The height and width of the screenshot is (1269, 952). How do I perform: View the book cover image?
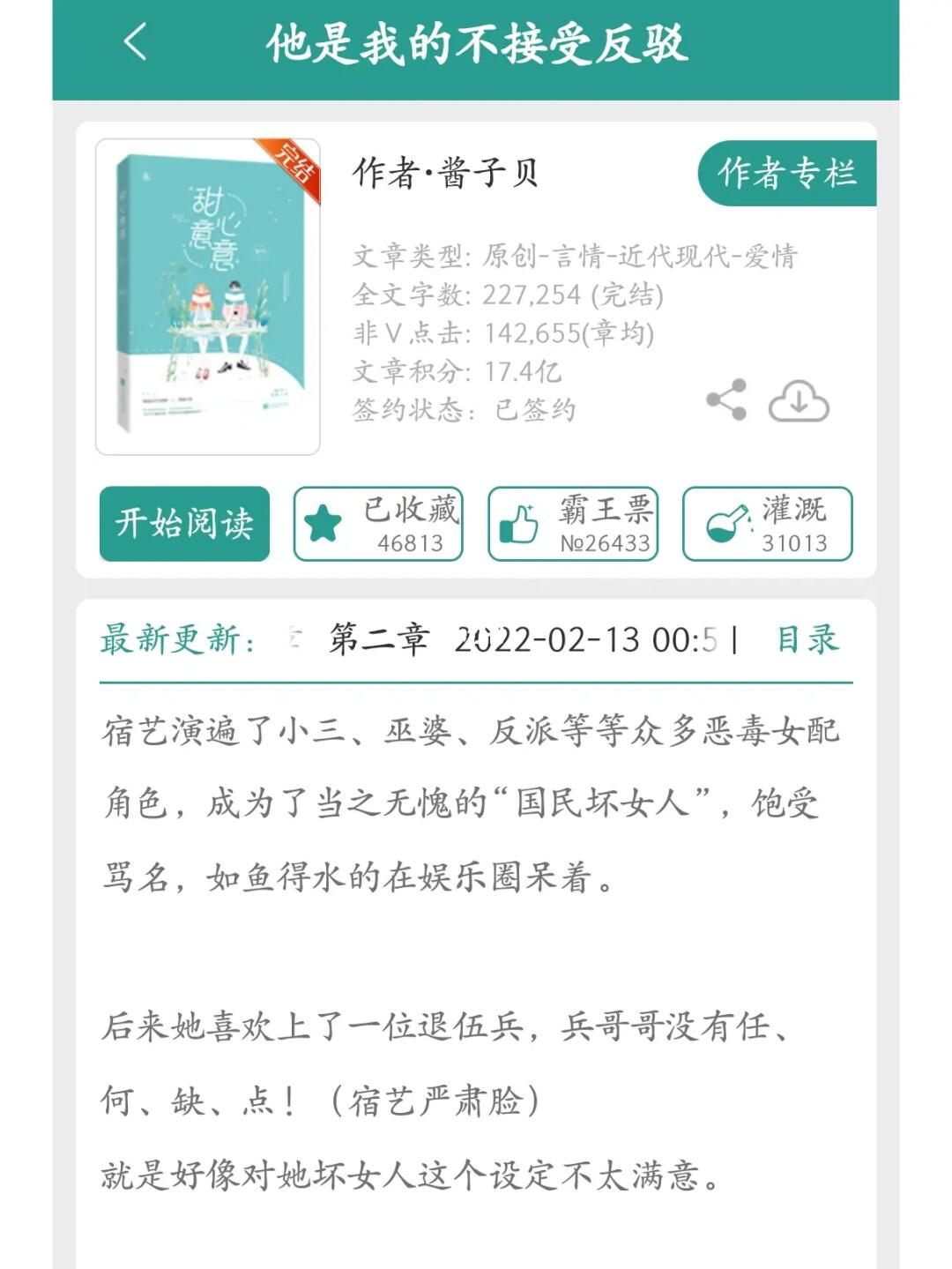tap(208, 296)
